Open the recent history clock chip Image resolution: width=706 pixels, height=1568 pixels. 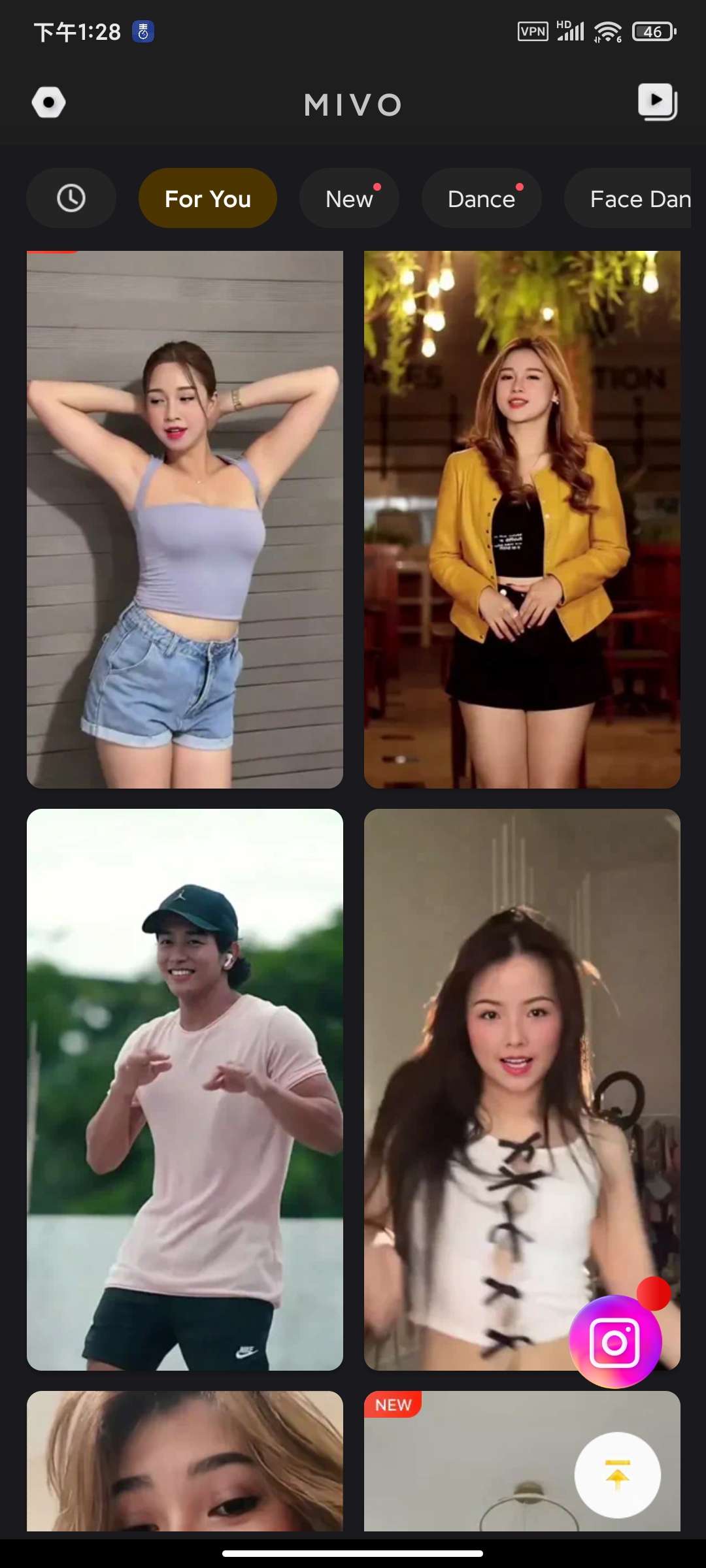(x=71, y=198)
